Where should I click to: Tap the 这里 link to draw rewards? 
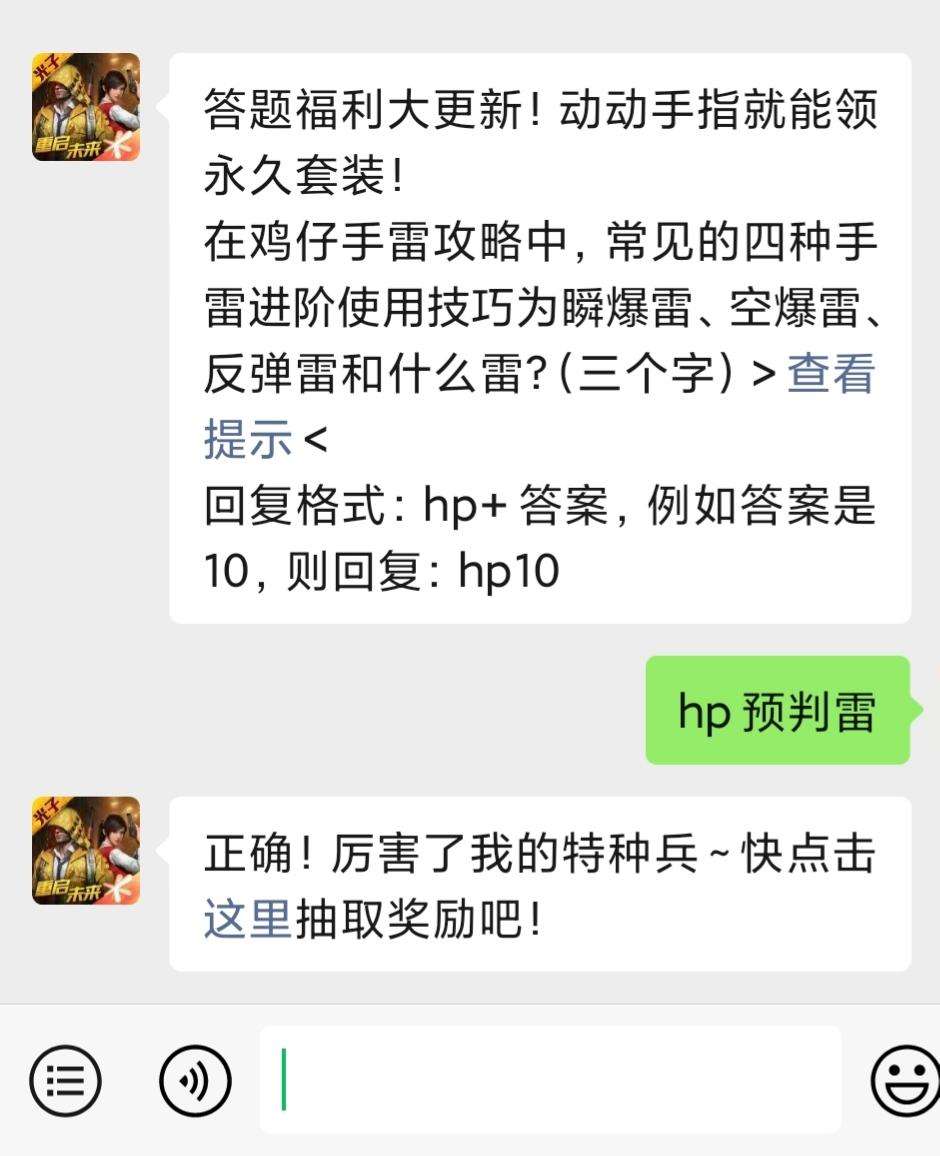247,919
